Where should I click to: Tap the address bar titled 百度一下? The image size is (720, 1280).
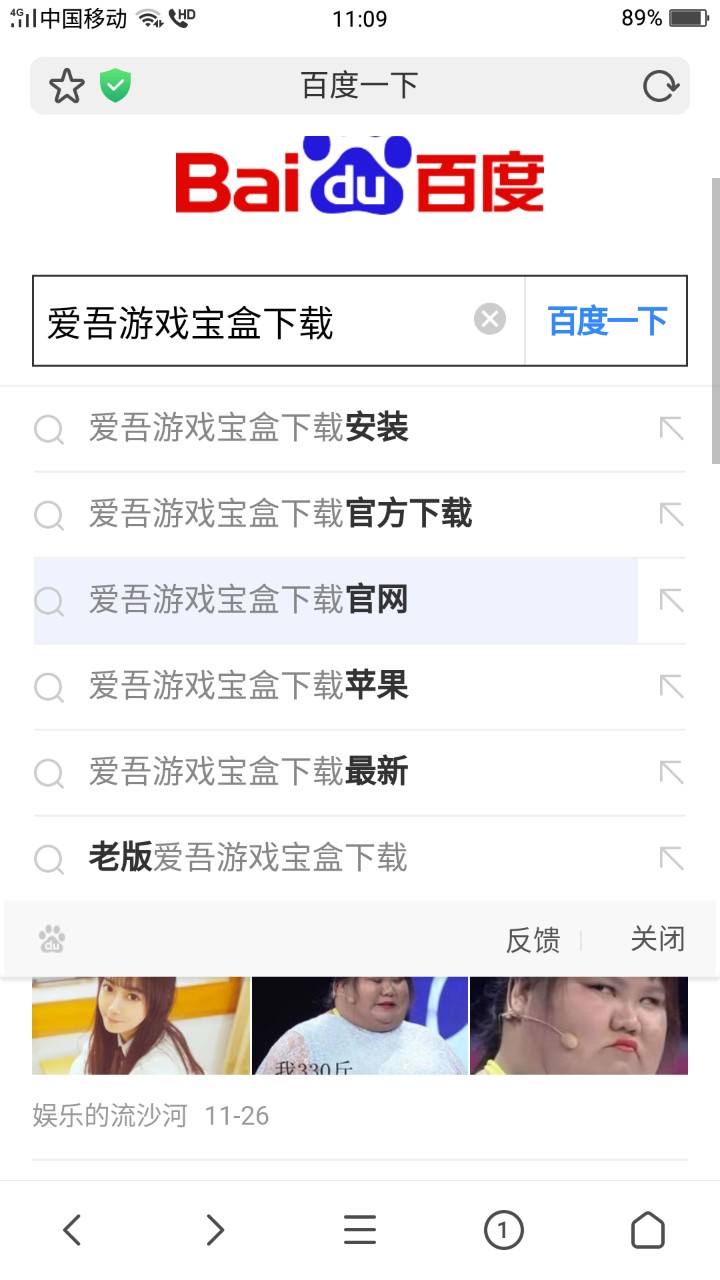[x=360, y=86]
